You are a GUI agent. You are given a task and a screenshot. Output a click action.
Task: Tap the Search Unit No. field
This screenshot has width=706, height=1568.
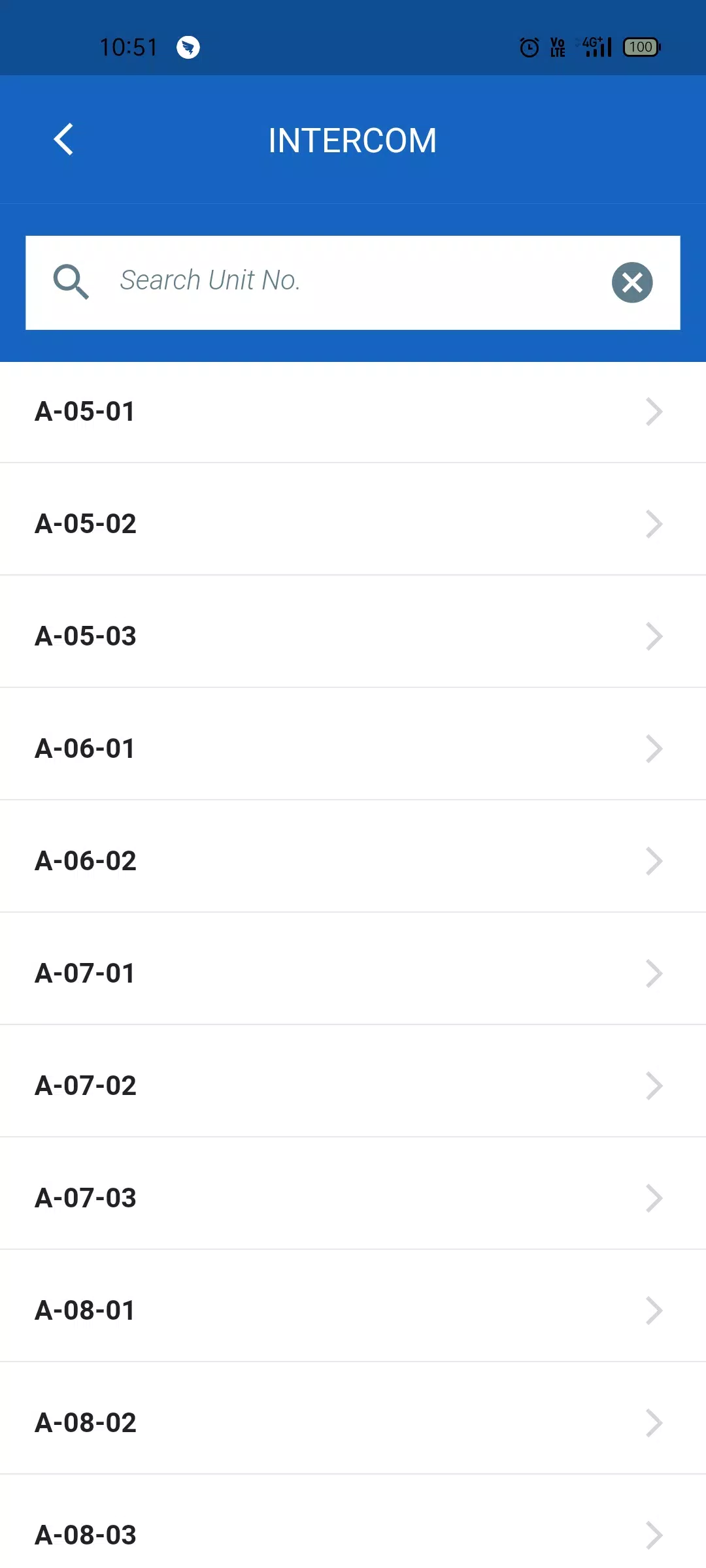click(353, 282)
